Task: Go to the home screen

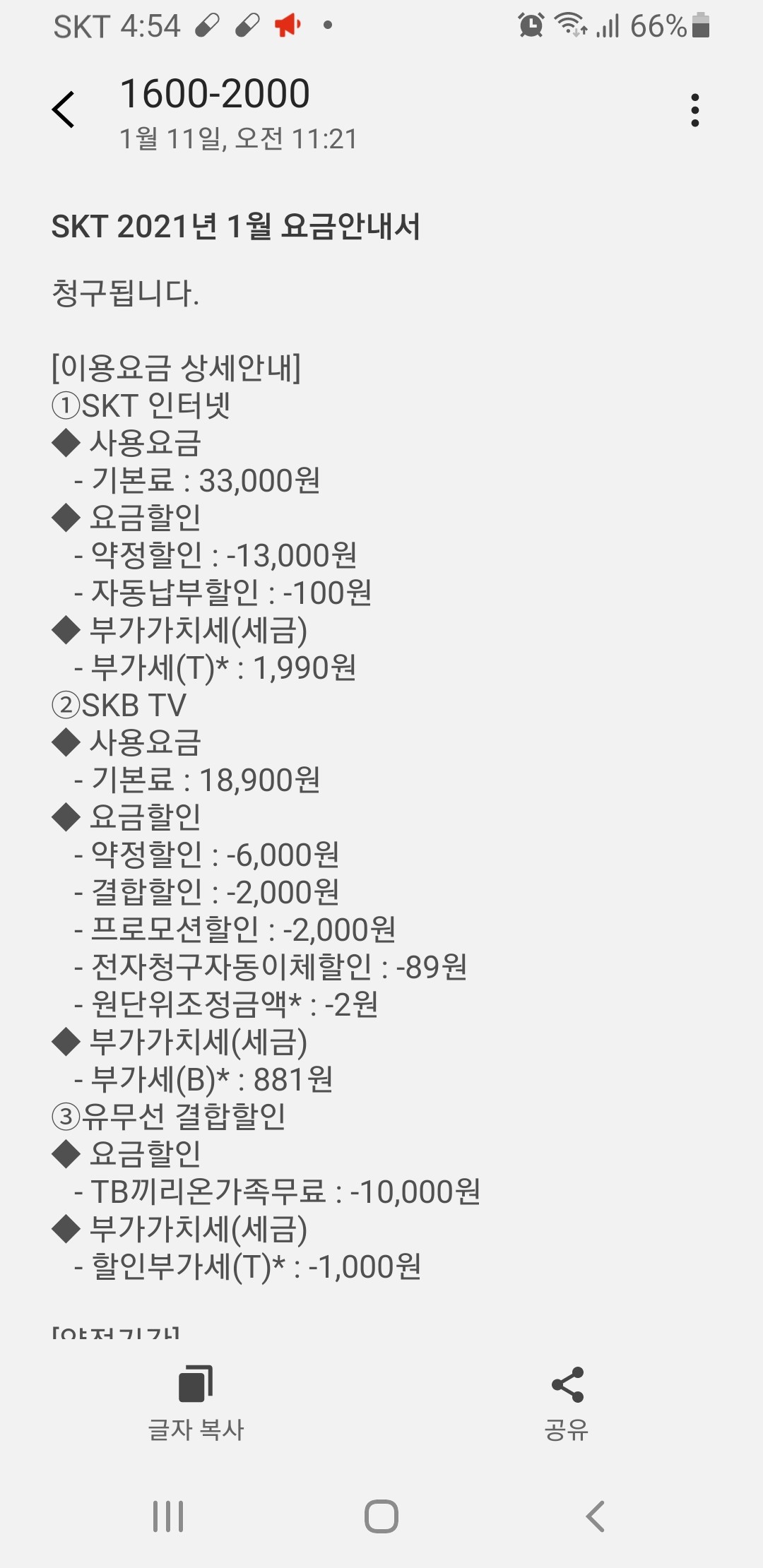Action: 381,1516
